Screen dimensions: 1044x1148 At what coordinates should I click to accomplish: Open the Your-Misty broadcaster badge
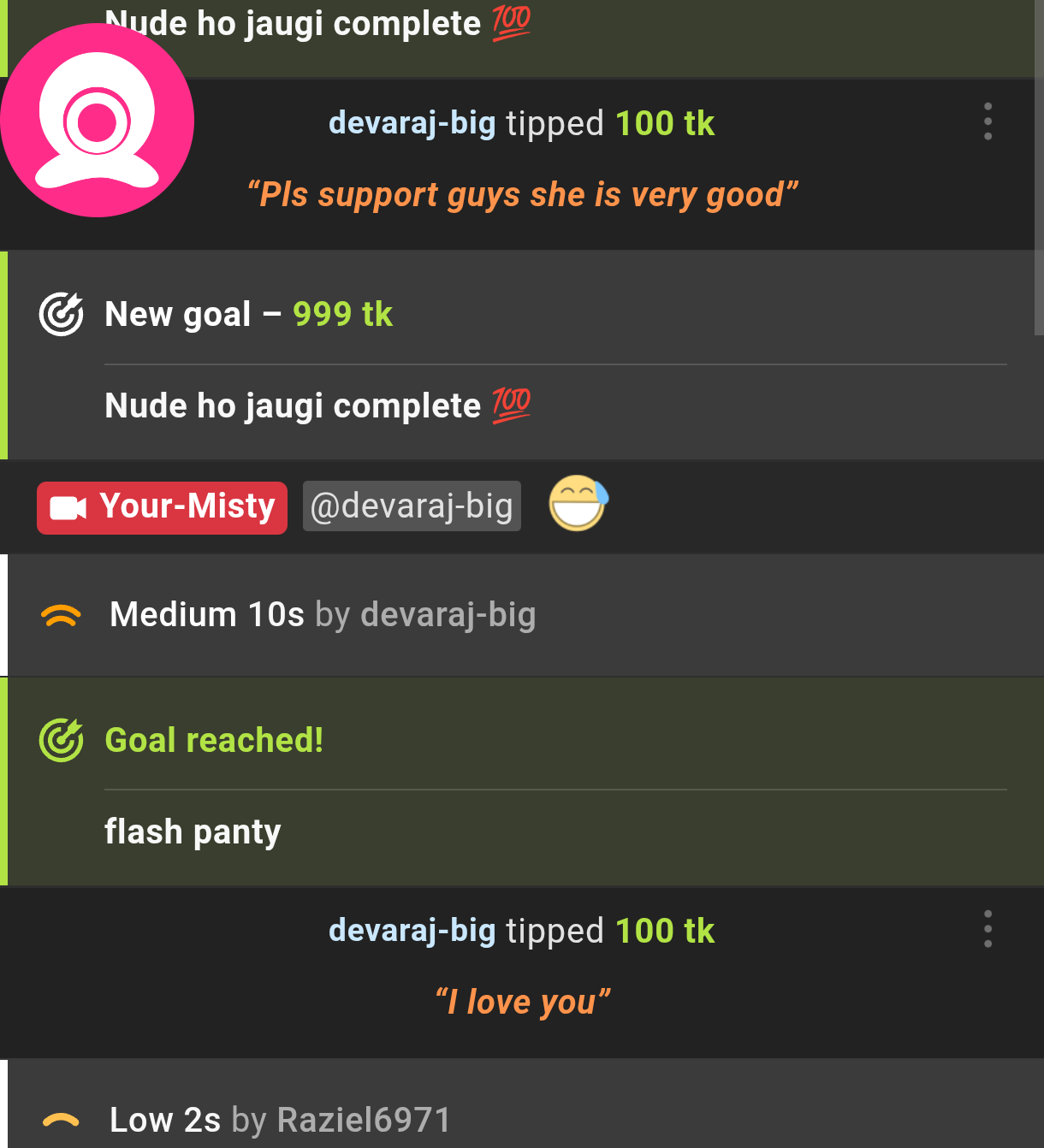click(x=162, y=507)
